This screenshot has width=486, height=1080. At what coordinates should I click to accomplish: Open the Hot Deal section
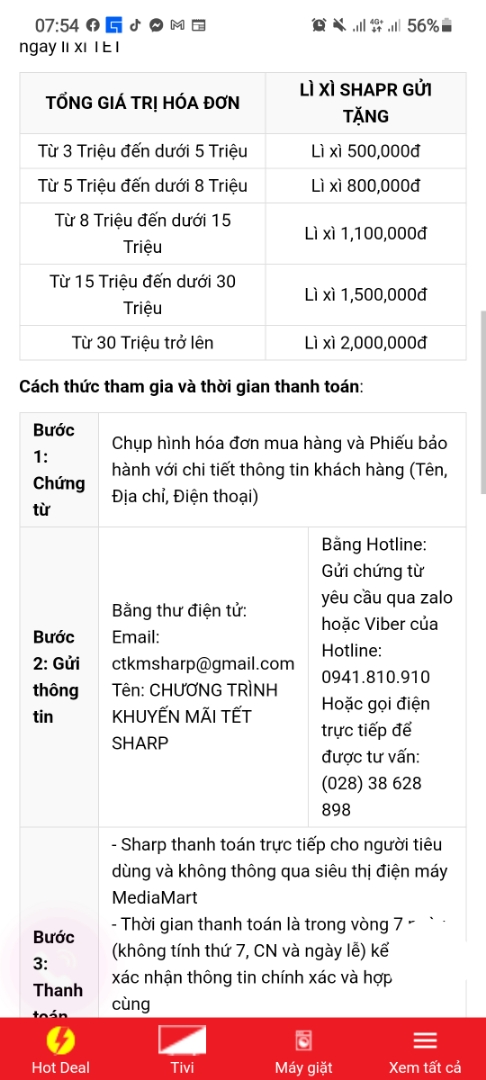pyautogui.click(x=61, y=1049)
